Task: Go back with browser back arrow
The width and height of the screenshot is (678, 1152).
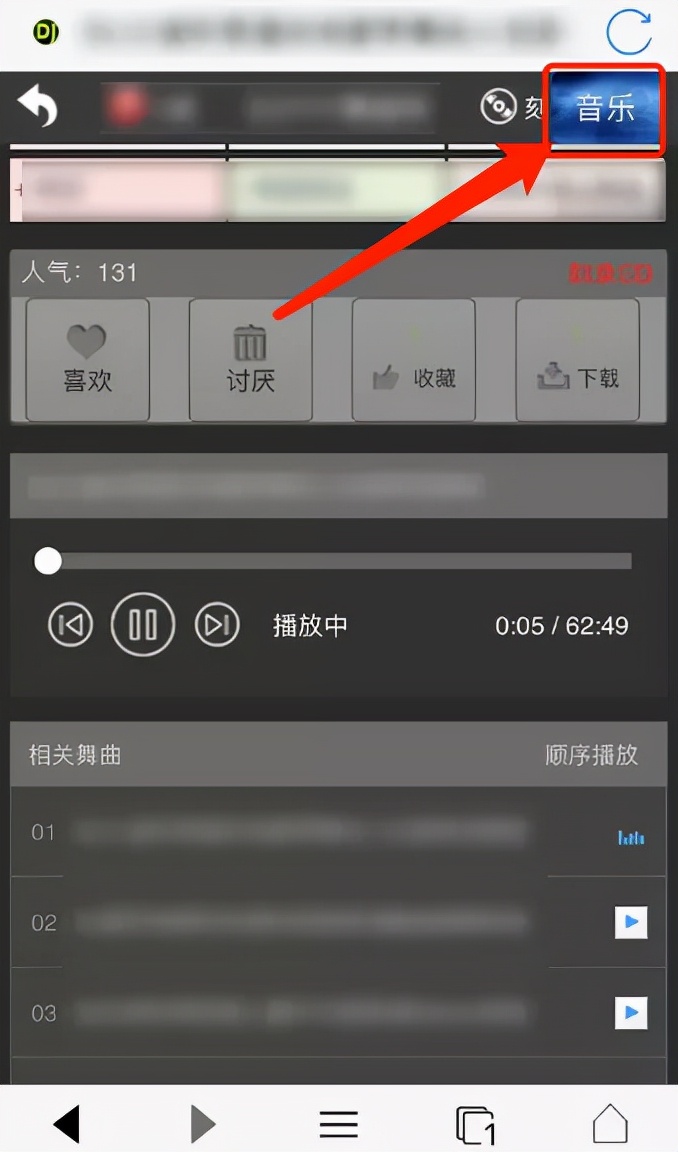Action: coord(67,1125)
